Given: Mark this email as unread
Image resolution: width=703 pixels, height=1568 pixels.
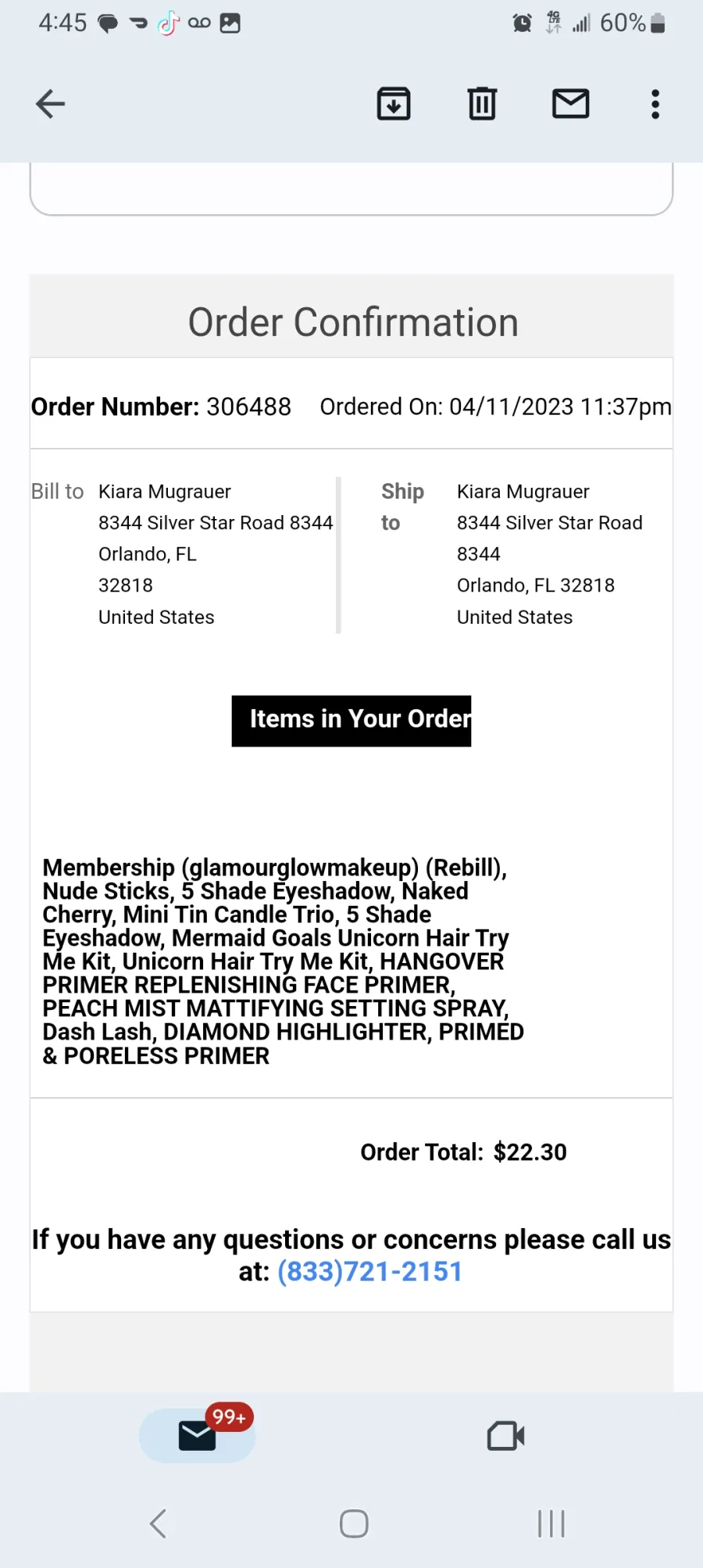Looking at the screenshot, I should pyautogui.click(x=571, y=104).
